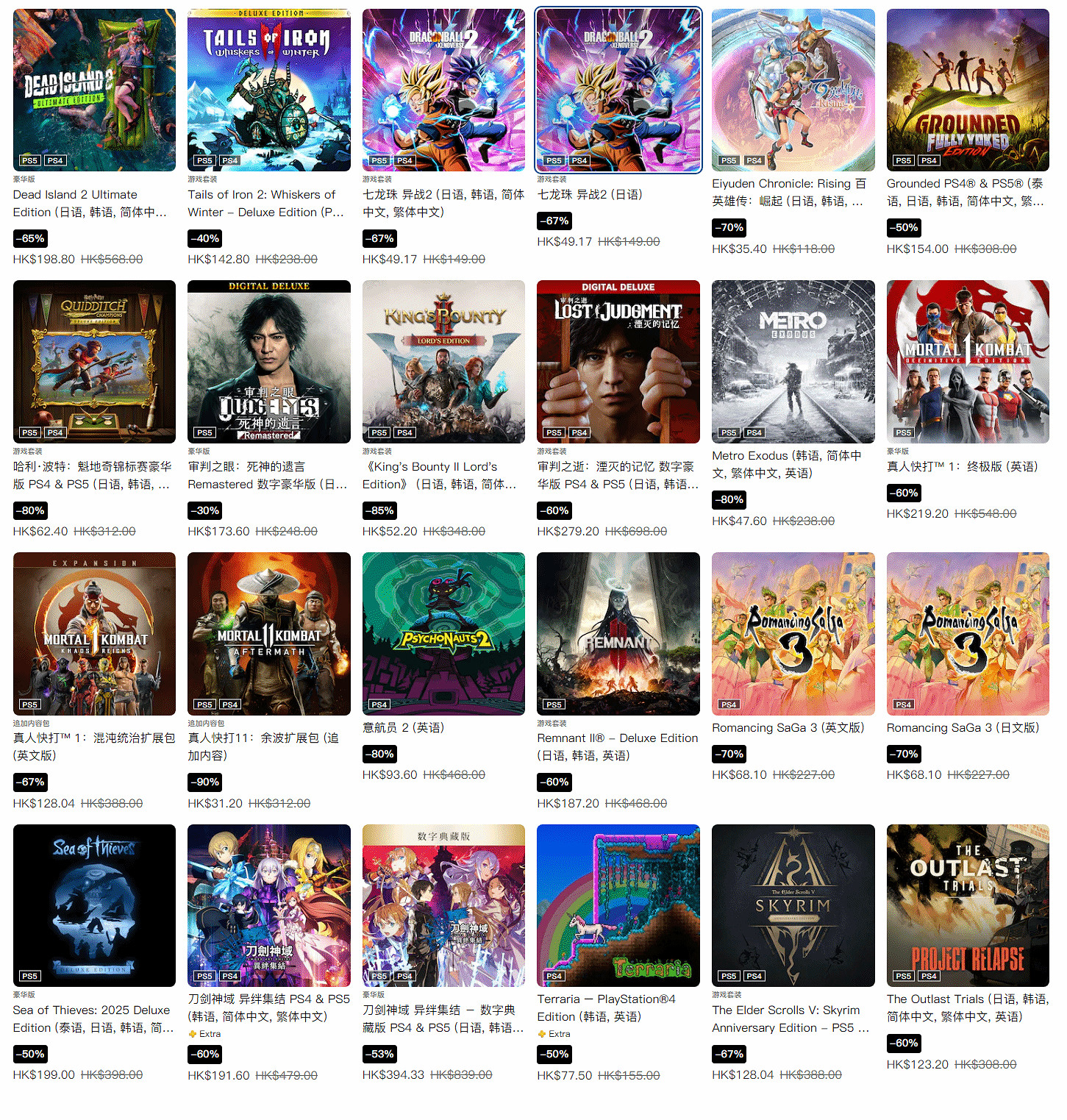Viewport: 1067px width, 1120px height.
Task: Open 哈利·波特:魁地奇锦标赛豪华版
Action: point(94,362)
